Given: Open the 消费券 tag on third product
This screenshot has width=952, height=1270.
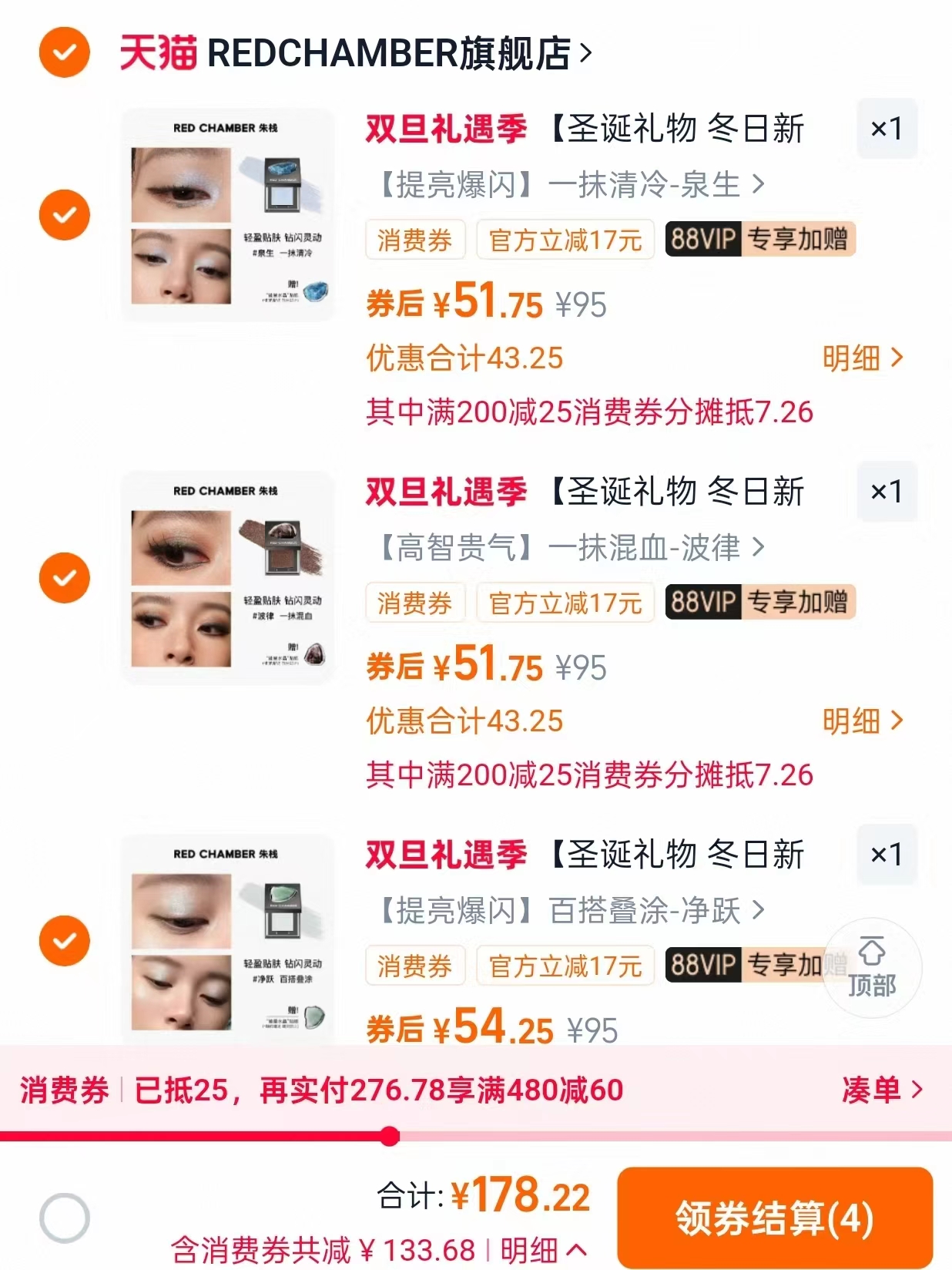Looking at the screenshot, I should coord(415,966).
